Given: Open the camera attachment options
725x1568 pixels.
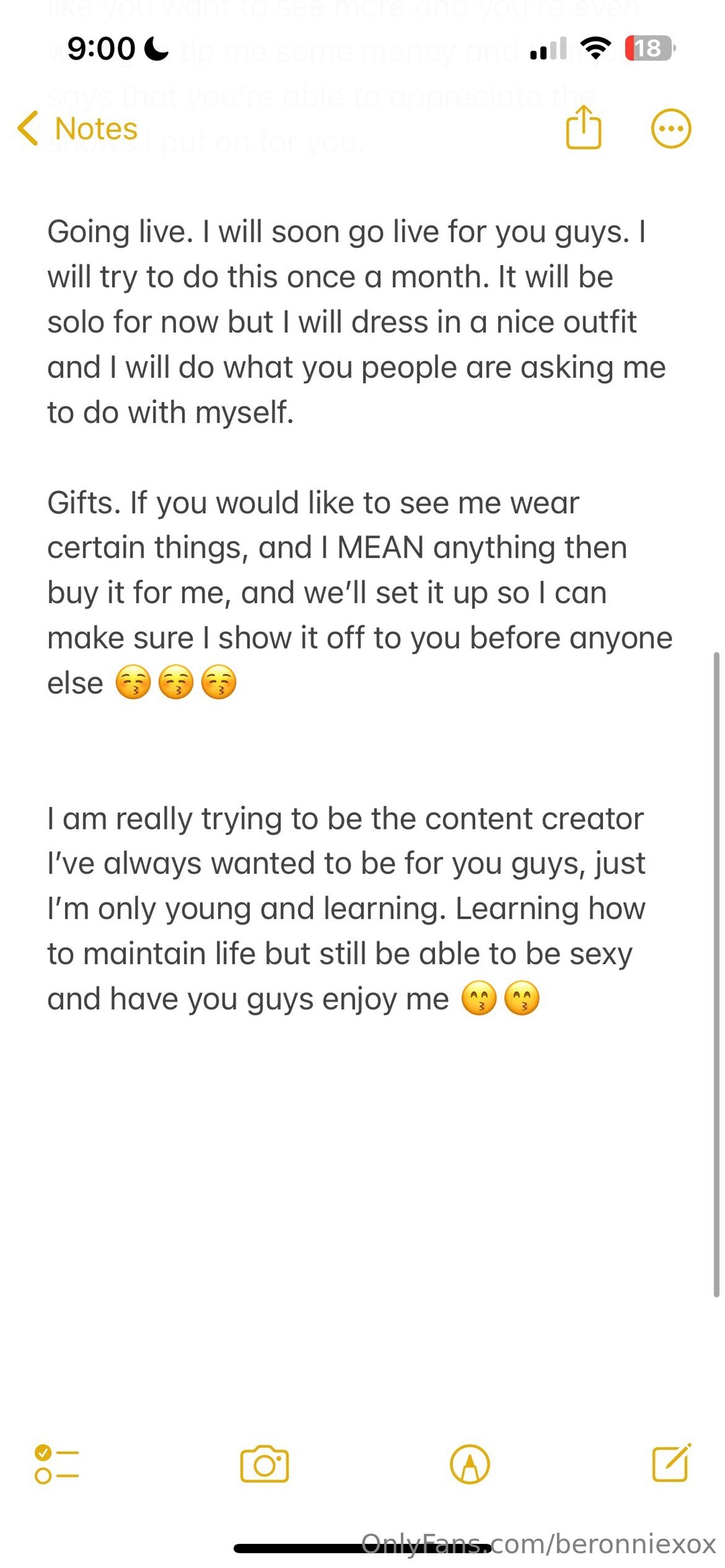Looking at the screenshot, I should 264,1464.
